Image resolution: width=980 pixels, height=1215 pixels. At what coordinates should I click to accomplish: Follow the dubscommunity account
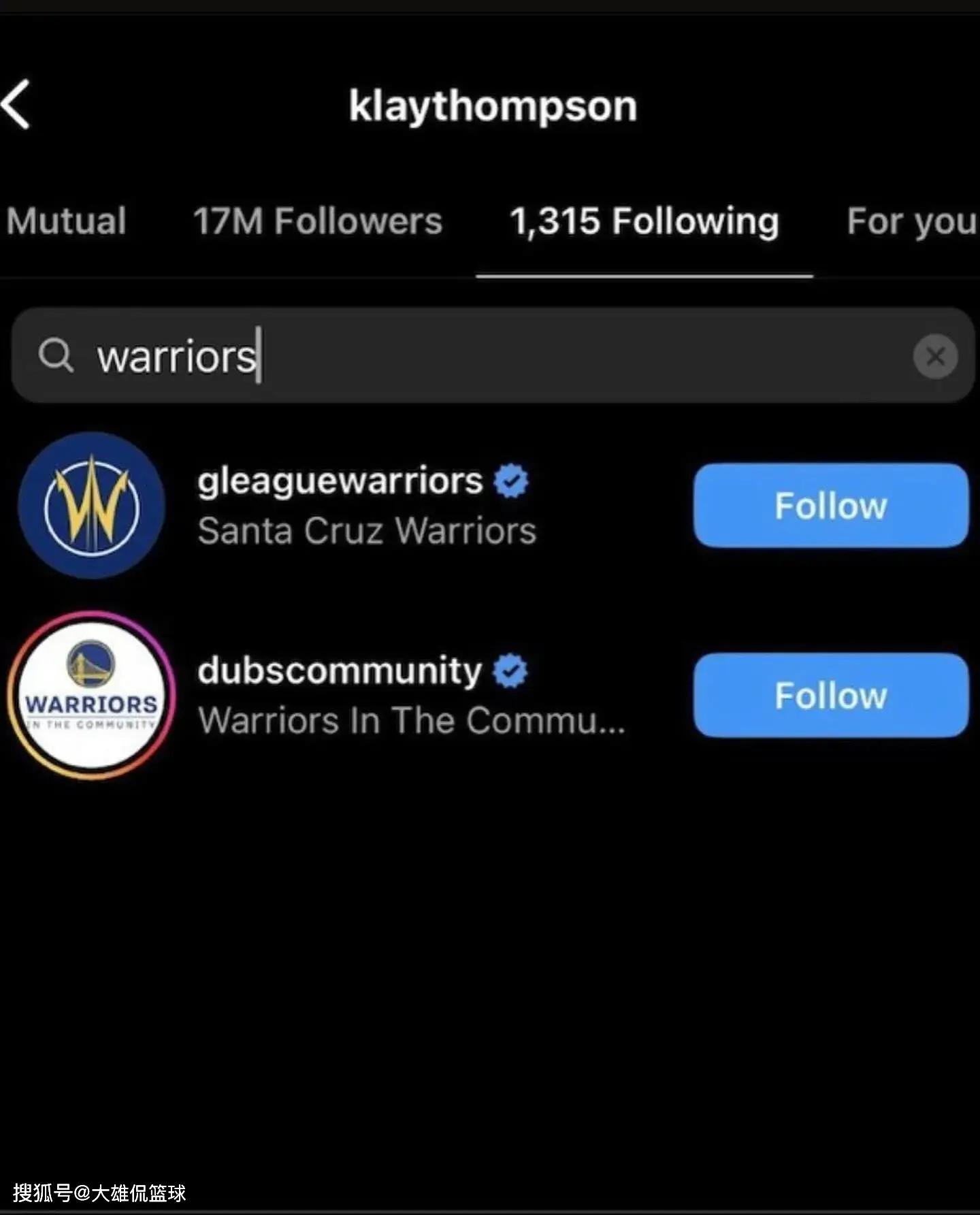[x=830, y=694]
